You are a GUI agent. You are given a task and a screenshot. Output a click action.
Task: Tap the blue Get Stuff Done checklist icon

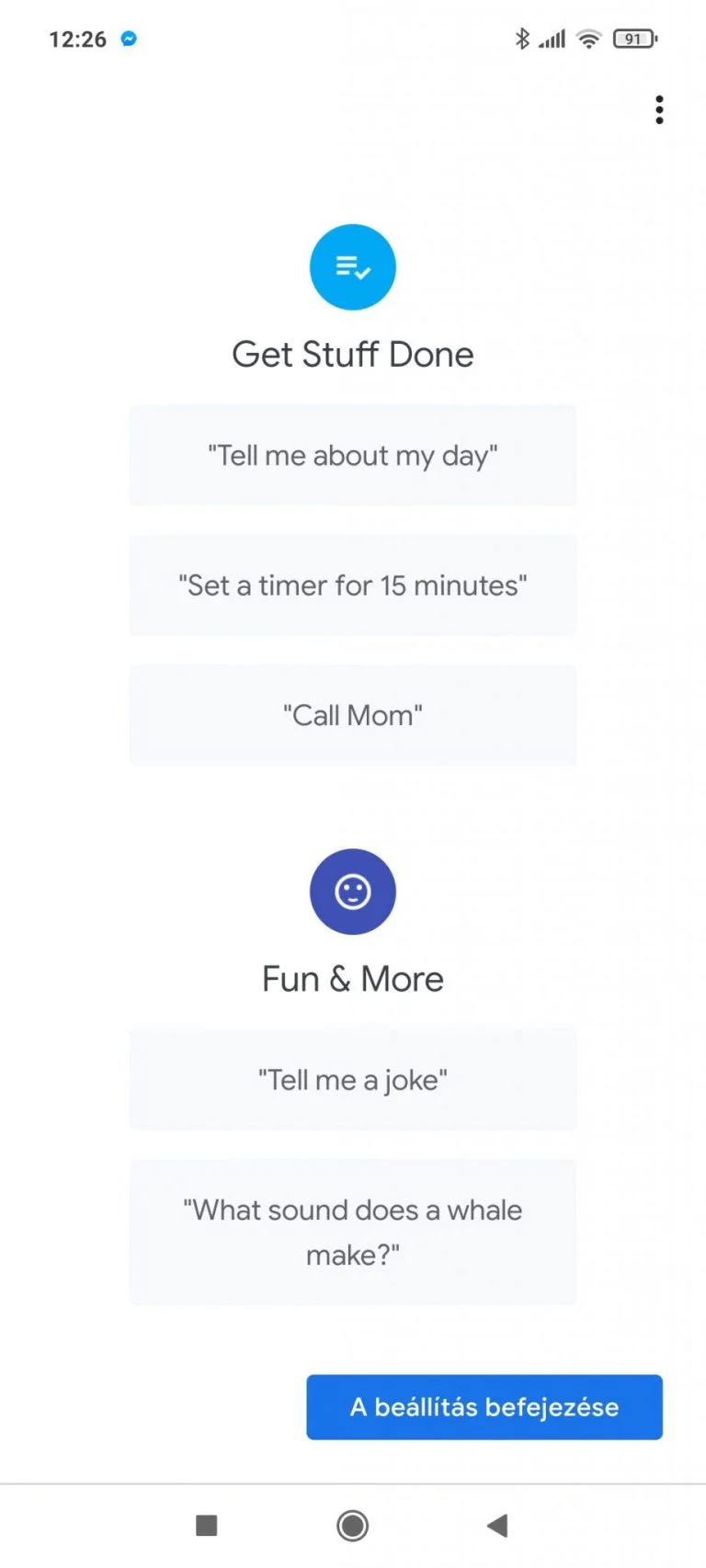352,267
